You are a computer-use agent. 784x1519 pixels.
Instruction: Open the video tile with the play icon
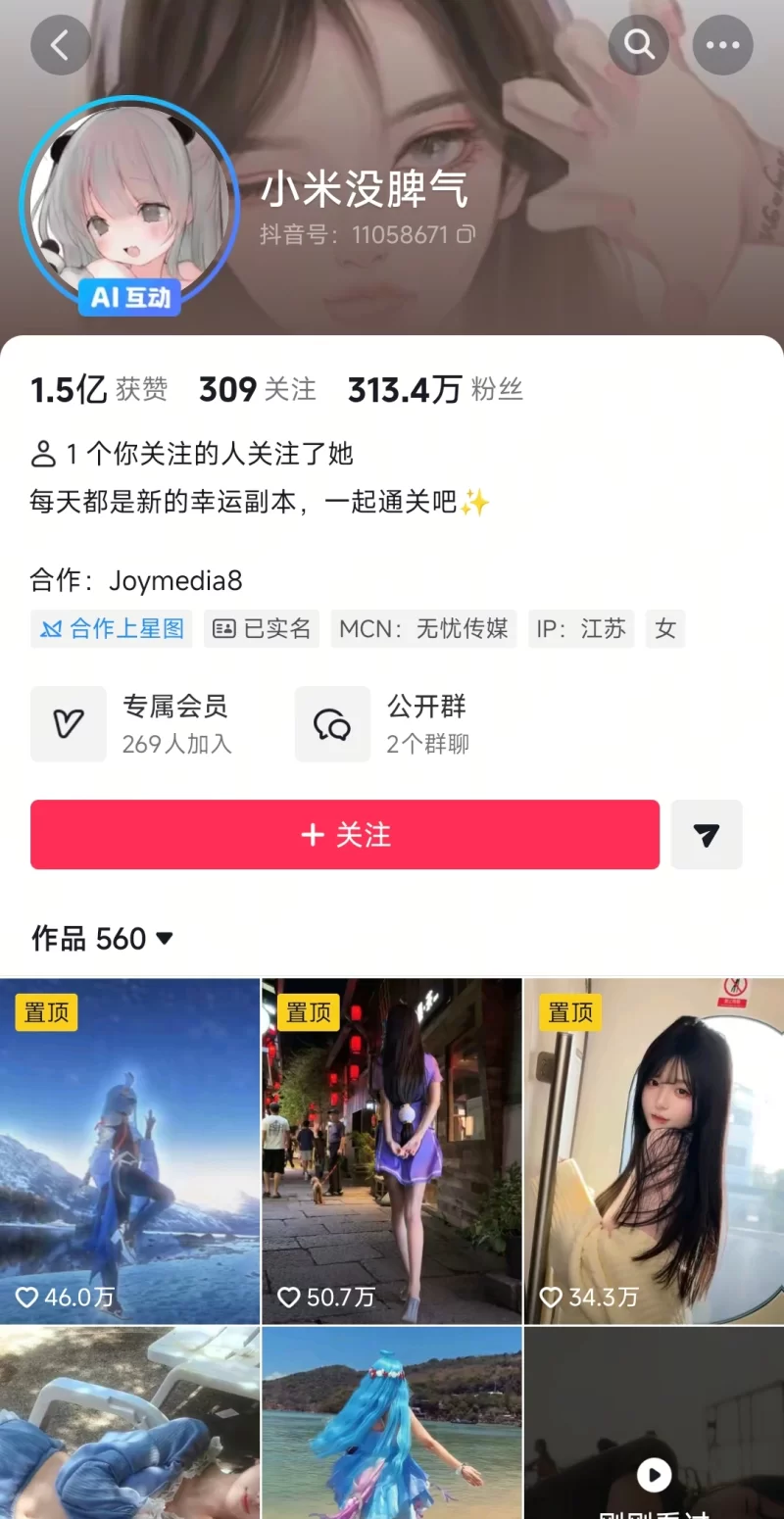coord(654,1431)
